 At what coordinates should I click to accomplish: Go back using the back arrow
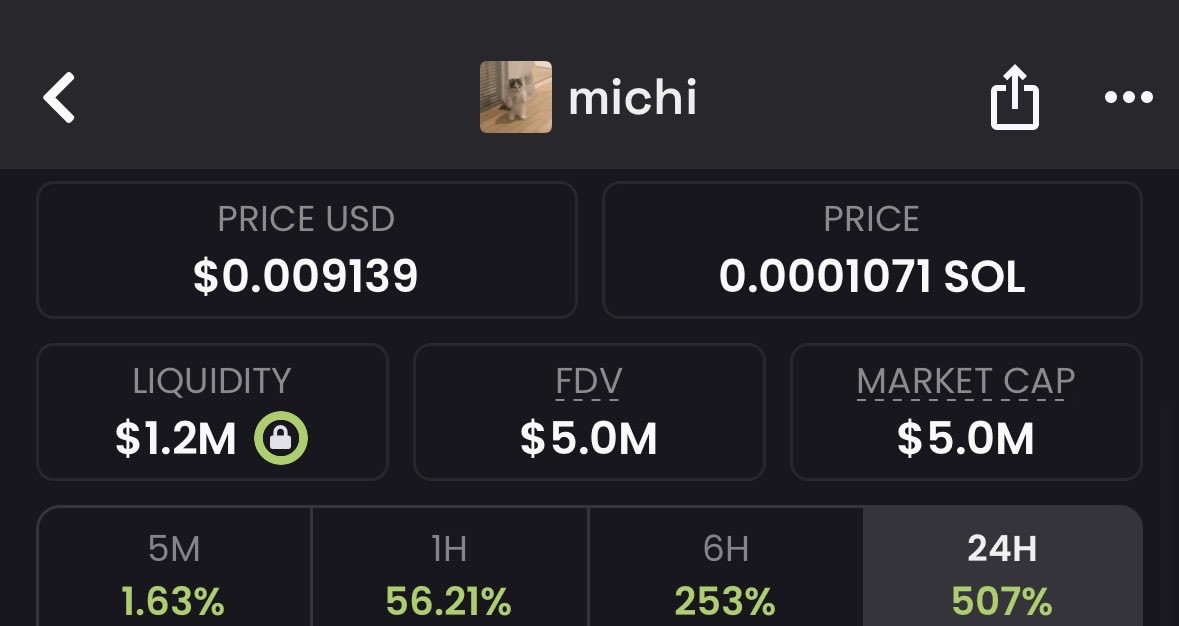[x=60, y=98]
